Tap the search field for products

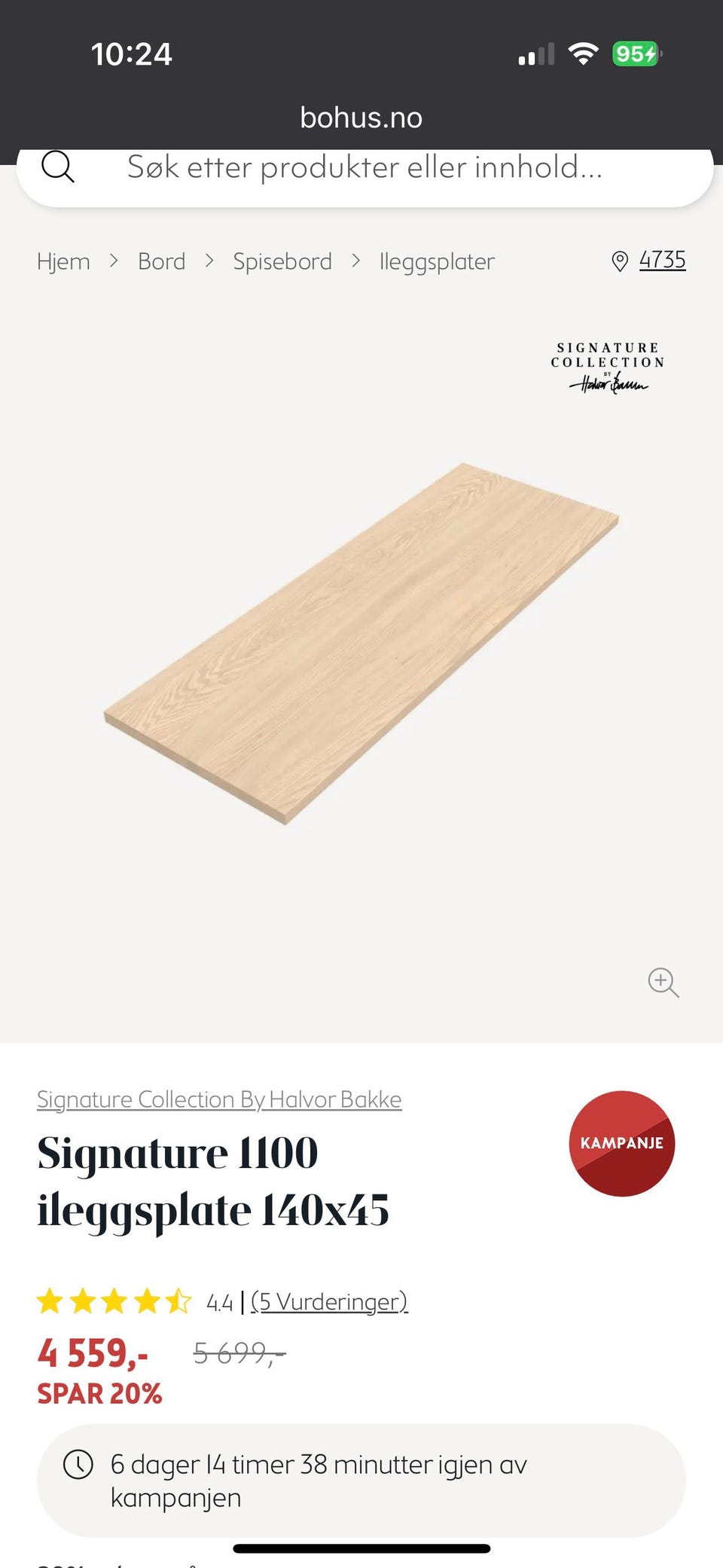(x=365, y=168)
